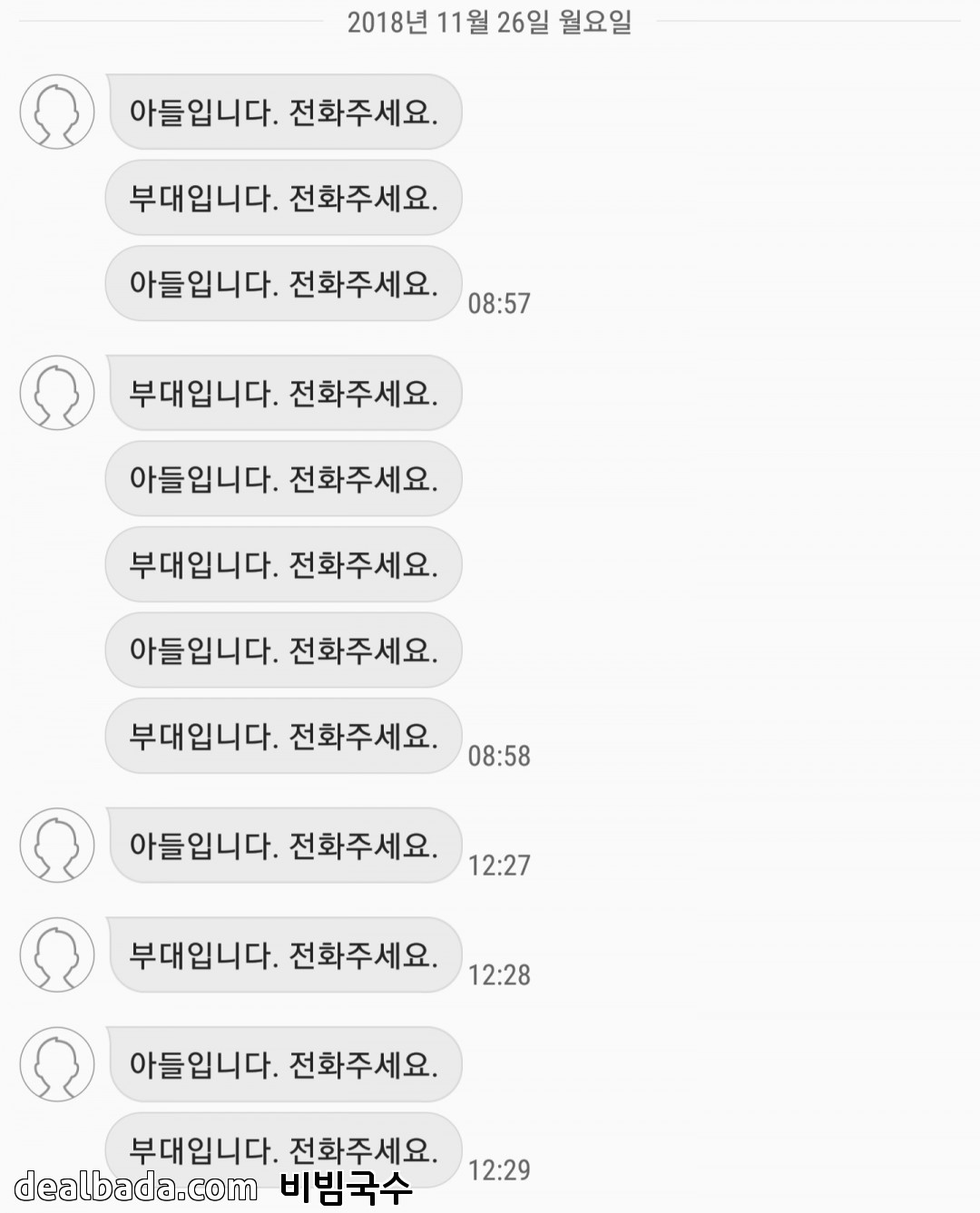
Task: Open contact avatar beside the 12:28 message
Action: [x=57, y=954]
